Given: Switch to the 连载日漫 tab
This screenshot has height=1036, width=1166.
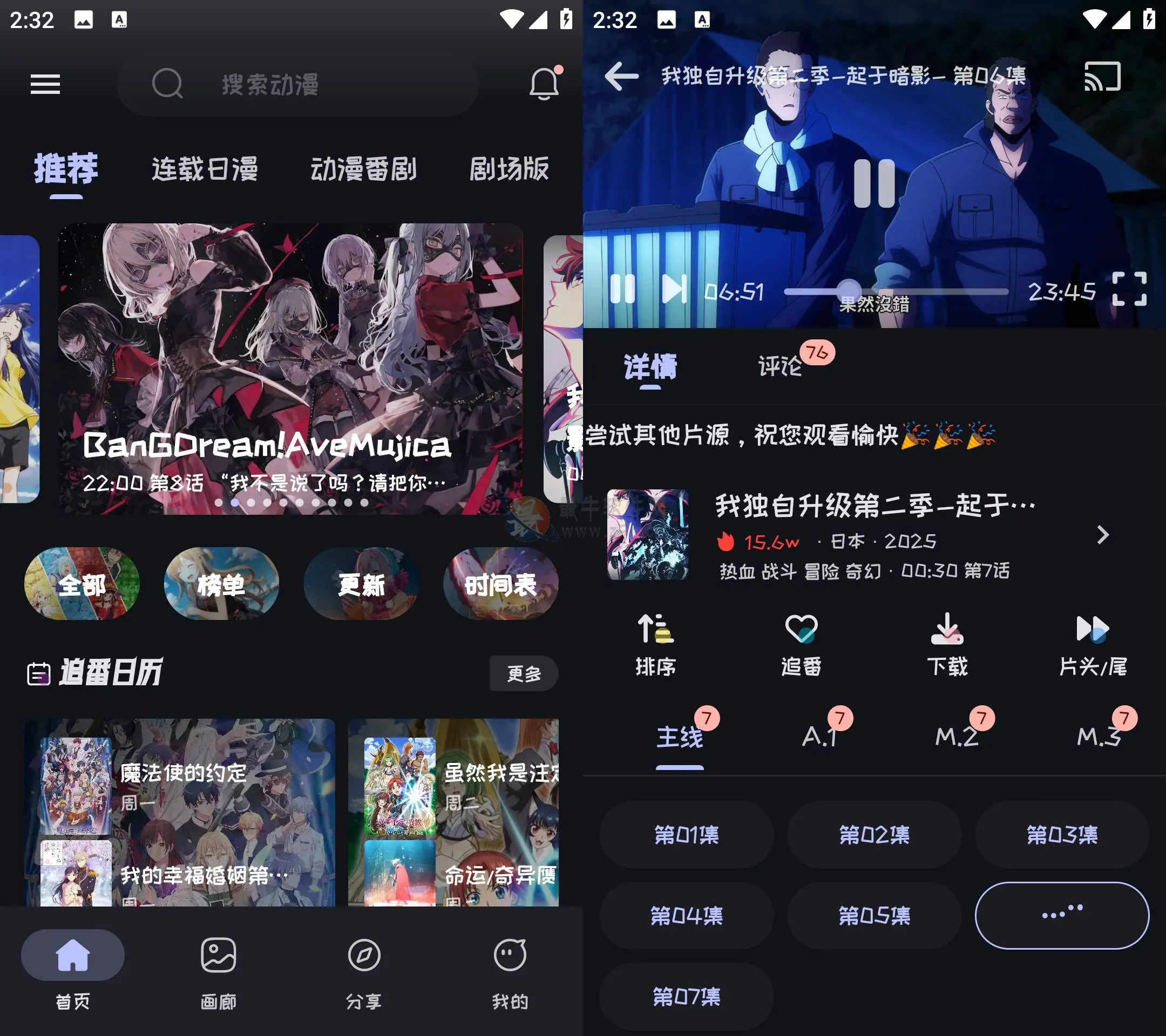Looking at the screenshot, I should 204,169.
